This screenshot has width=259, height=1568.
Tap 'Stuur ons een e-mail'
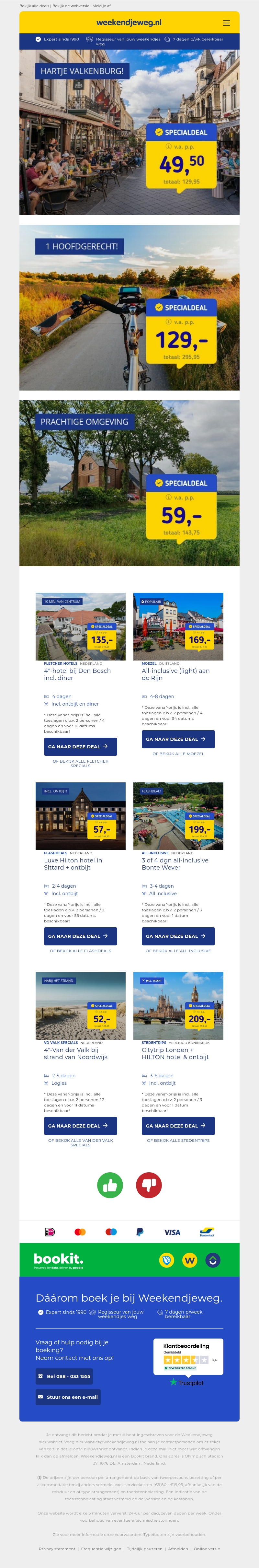coord(67,1396)
